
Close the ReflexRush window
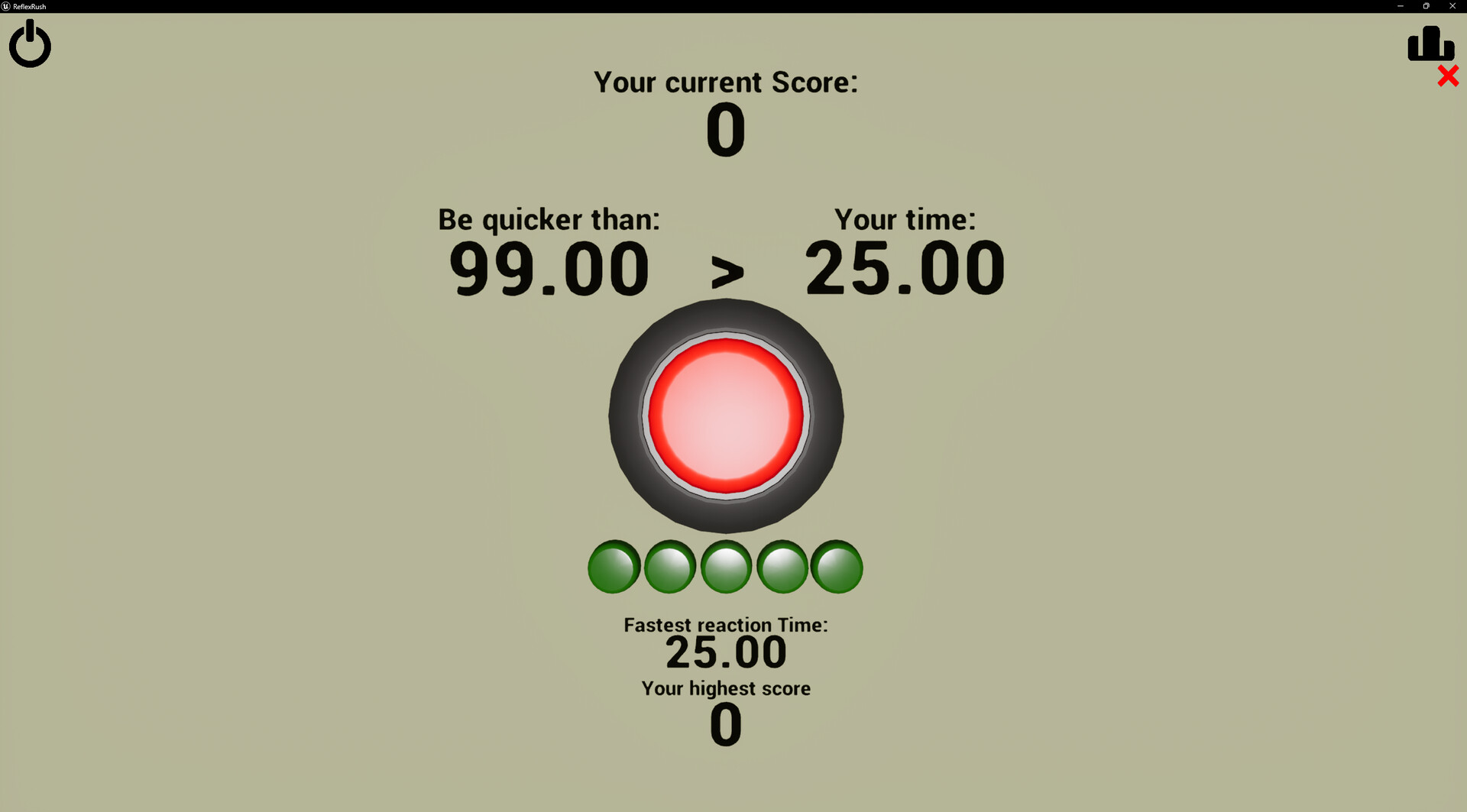click(x=1452, y=6)
